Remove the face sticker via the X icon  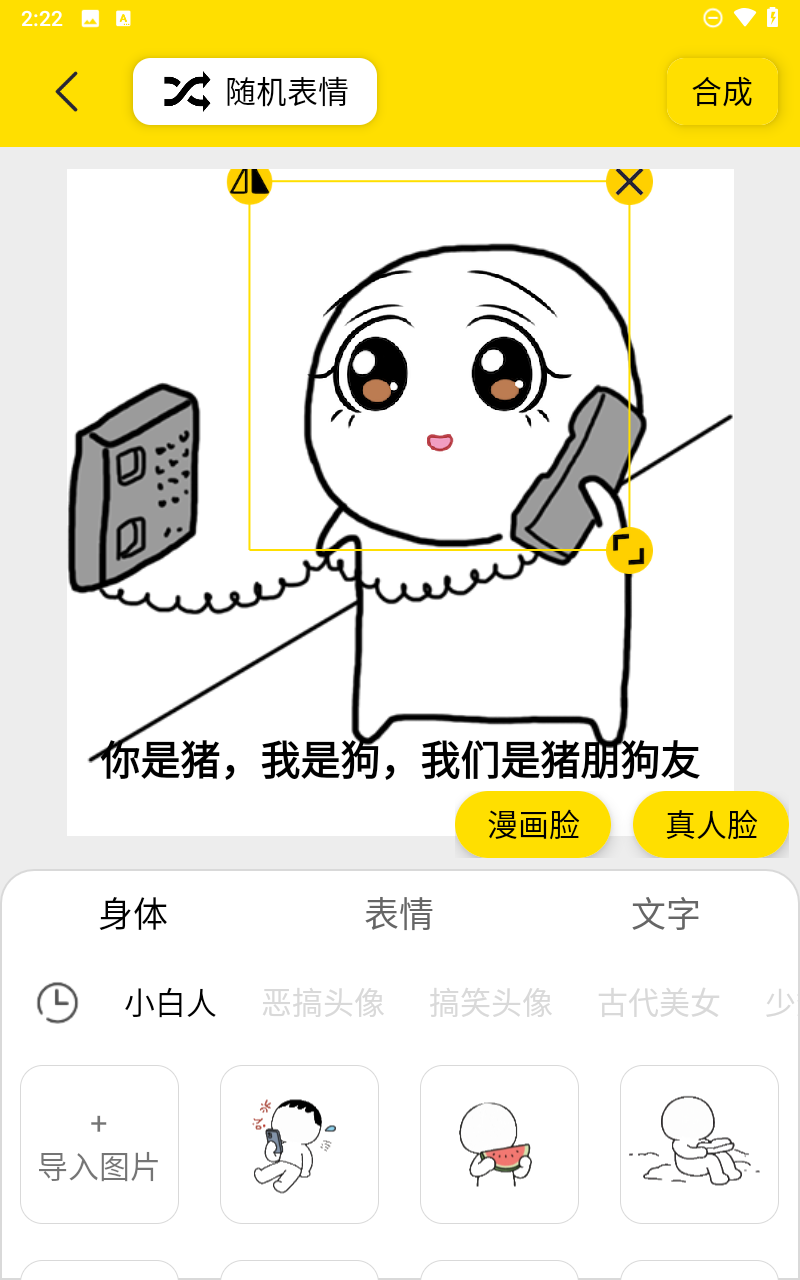629,183
